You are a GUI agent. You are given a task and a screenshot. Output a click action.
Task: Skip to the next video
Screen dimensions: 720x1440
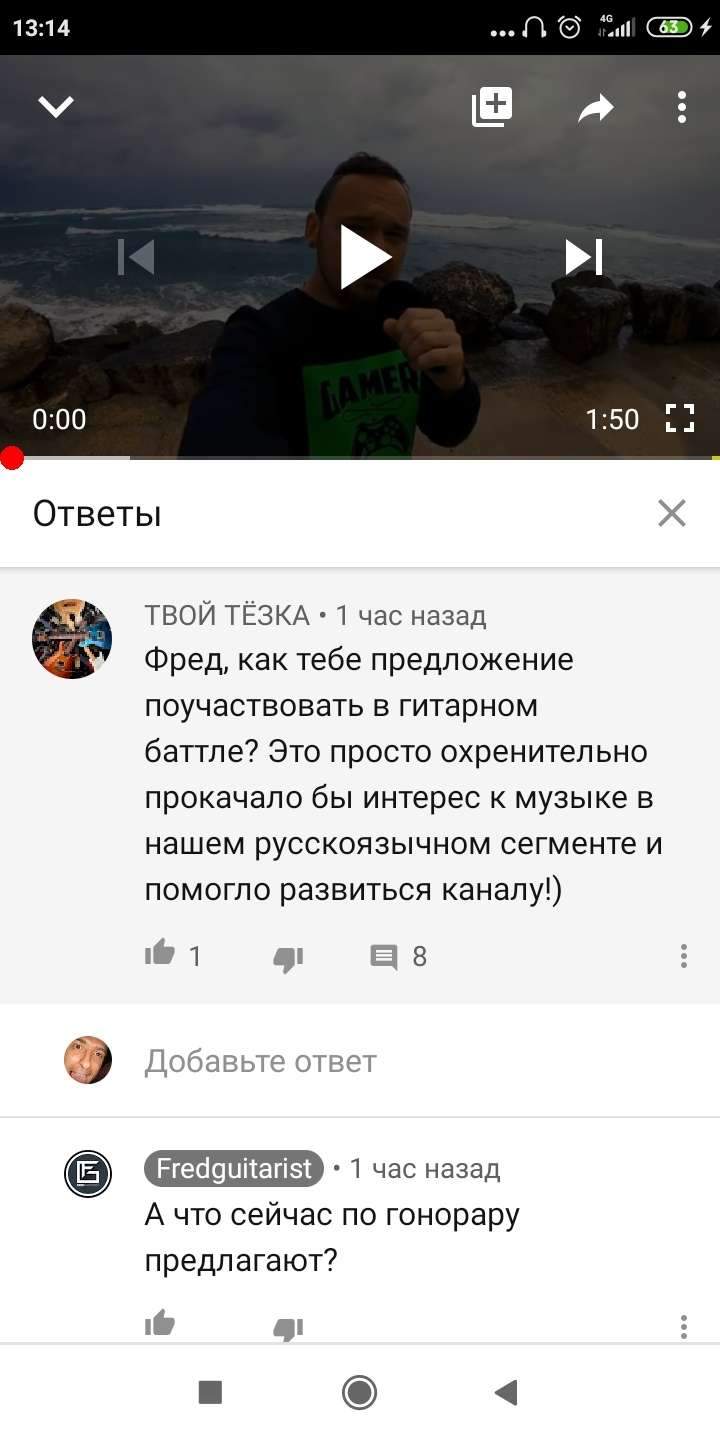pyautogui.click(x=584, y=257)
